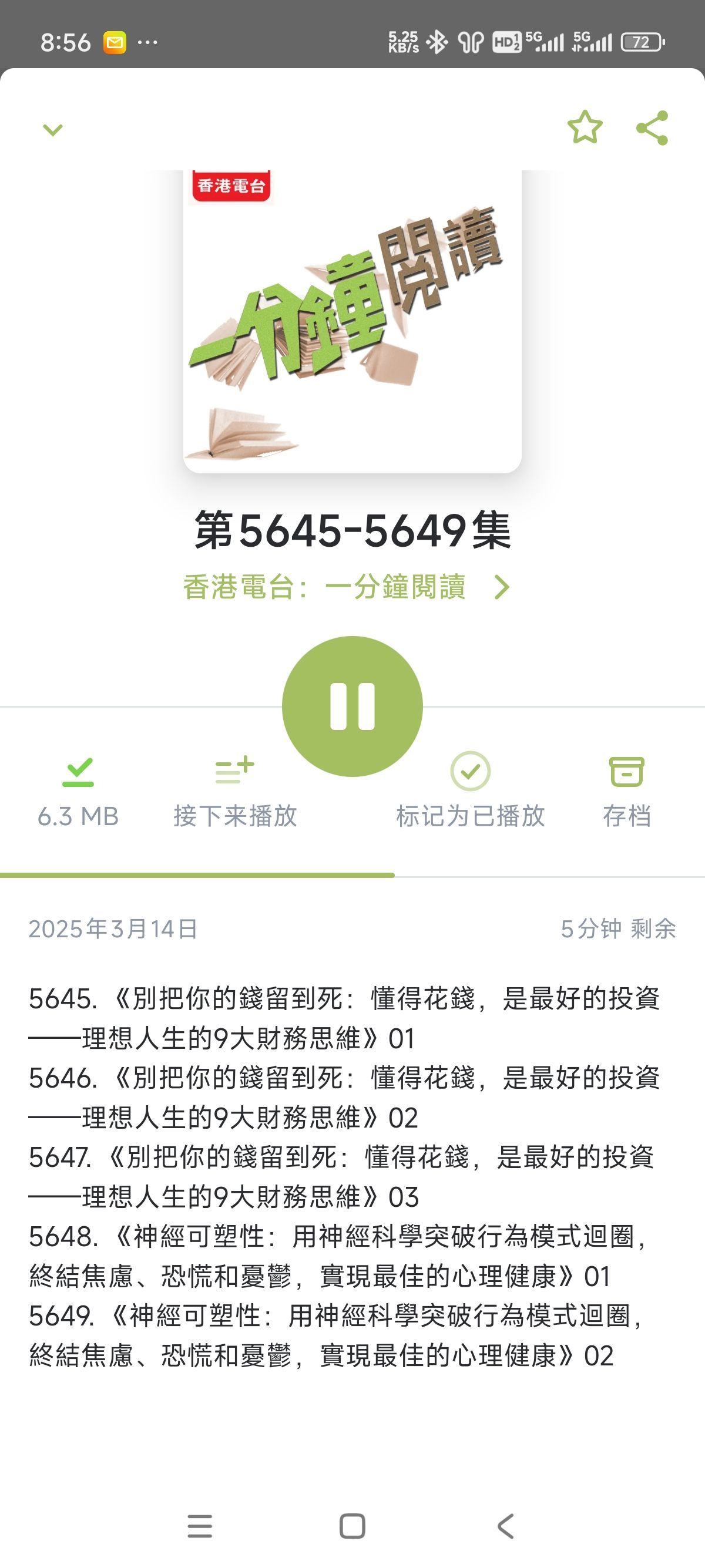
Task: Pause the current episode playback
Action: click(352, 706)
